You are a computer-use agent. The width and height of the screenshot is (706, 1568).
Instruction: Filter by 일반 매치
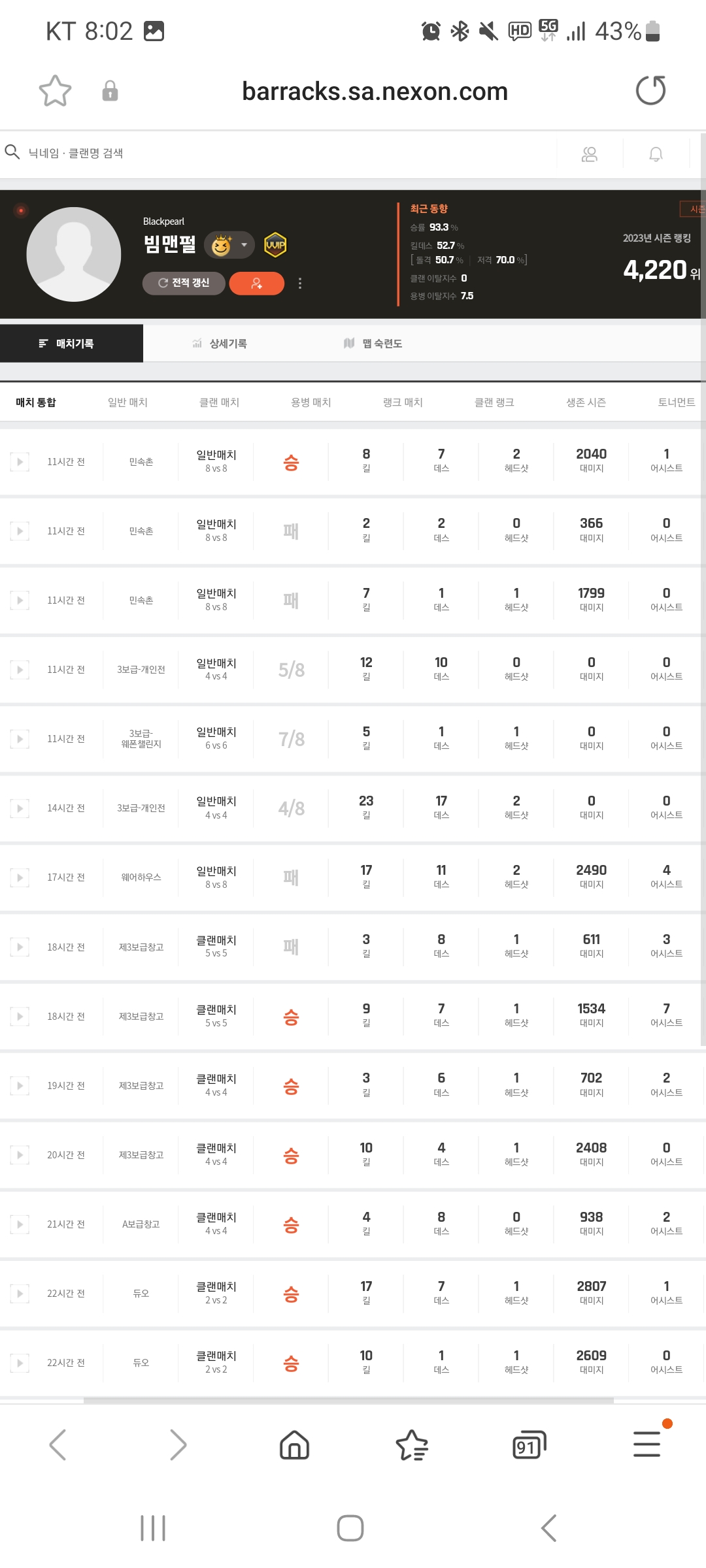pos(127,402)
